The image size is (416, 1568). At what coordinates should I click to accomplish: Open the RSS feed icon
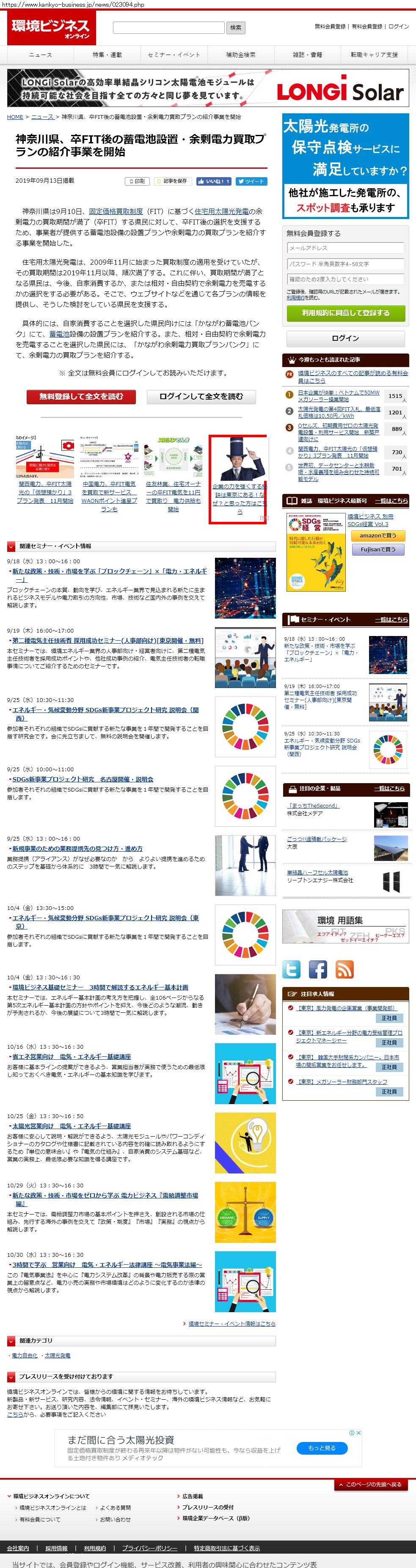[344, 969]
